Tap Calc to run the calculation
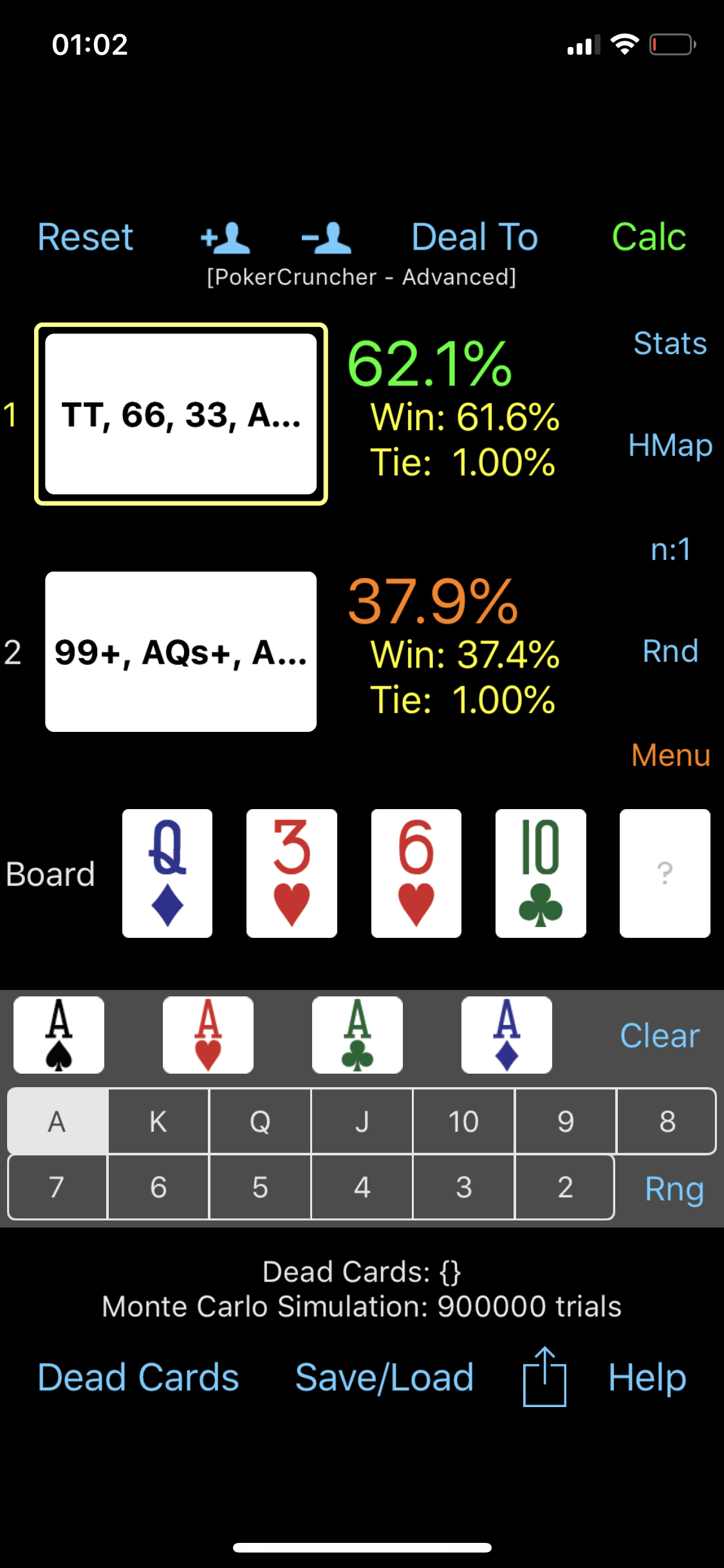Screen dimensions: 724x1568 click(x=649, y=237)
